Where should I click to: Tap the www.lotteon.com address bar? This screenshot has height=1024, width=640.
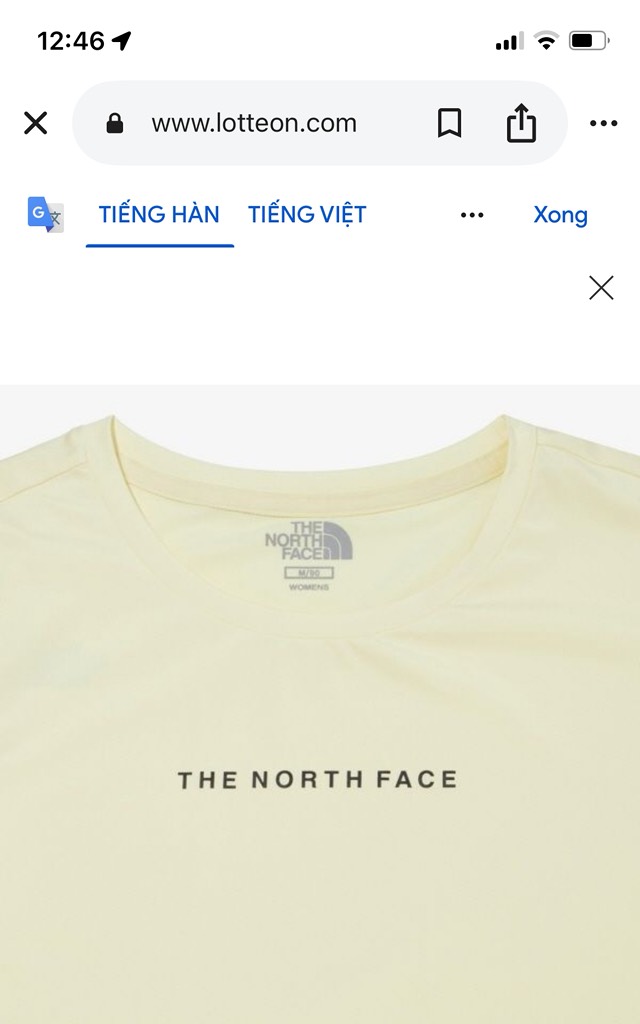(254, 123)
